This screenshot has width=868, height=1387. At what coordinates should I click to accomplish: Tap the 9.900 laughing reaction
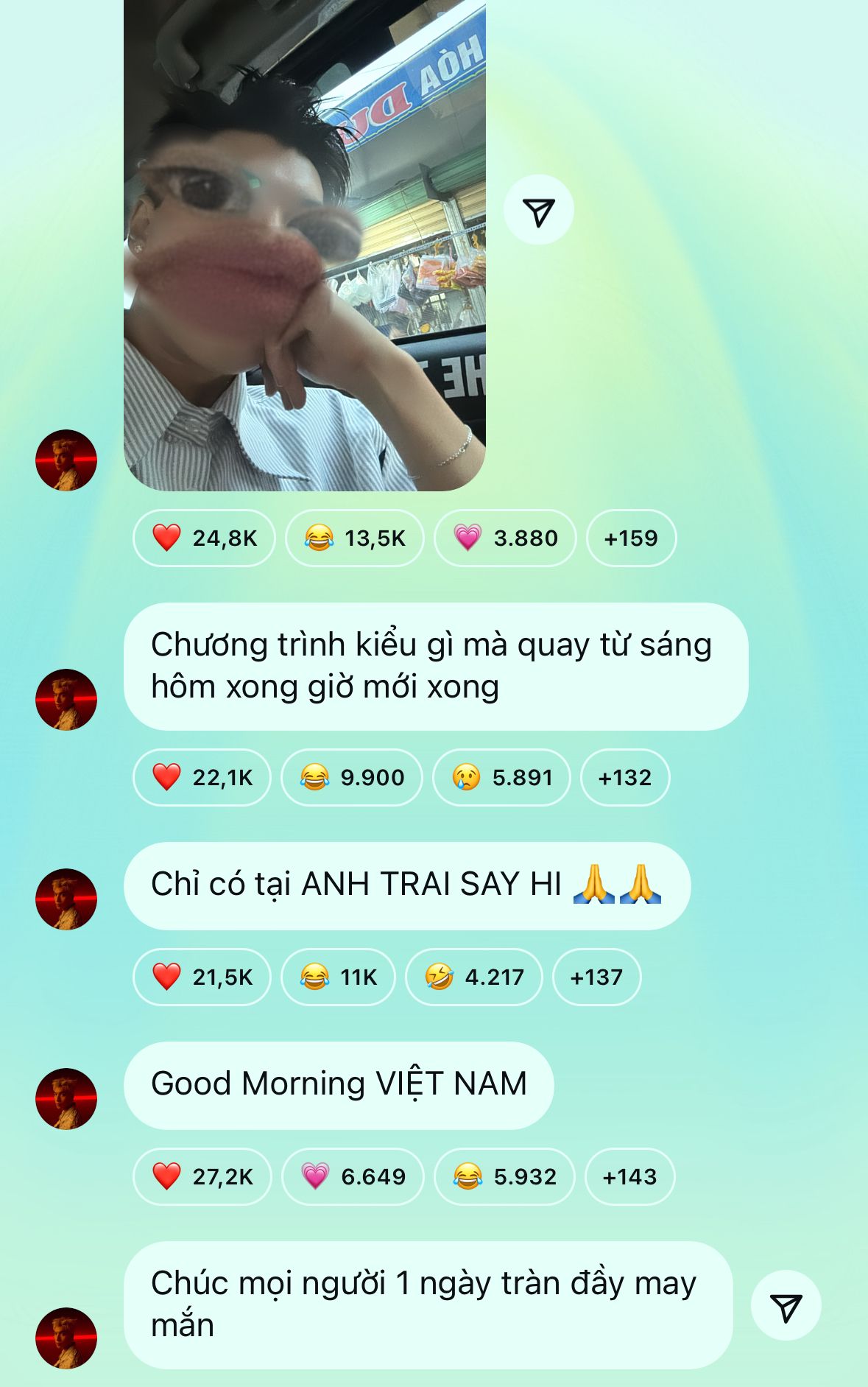click(x=352, y=778)
